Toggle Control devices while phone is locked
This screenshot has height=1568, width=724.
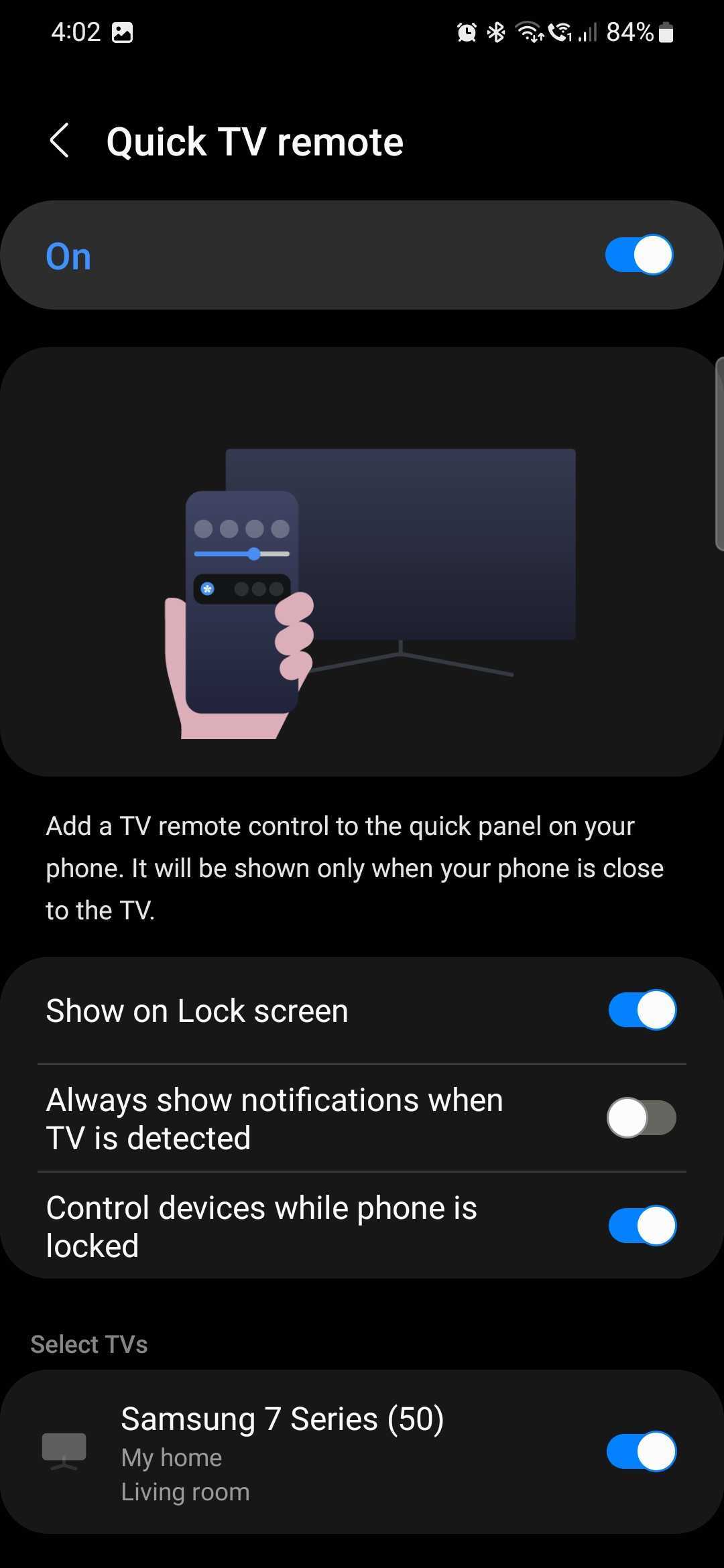tap(642, 1226)
